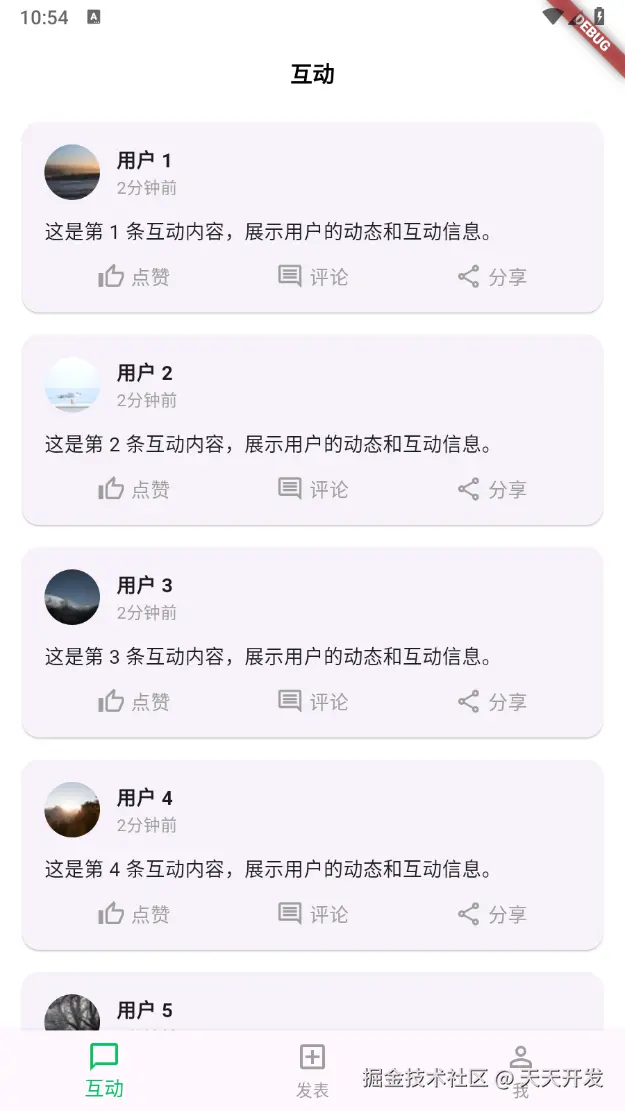Share the post from 用户 4
The width and height of the screenshot is (625, 1111).
491,914
